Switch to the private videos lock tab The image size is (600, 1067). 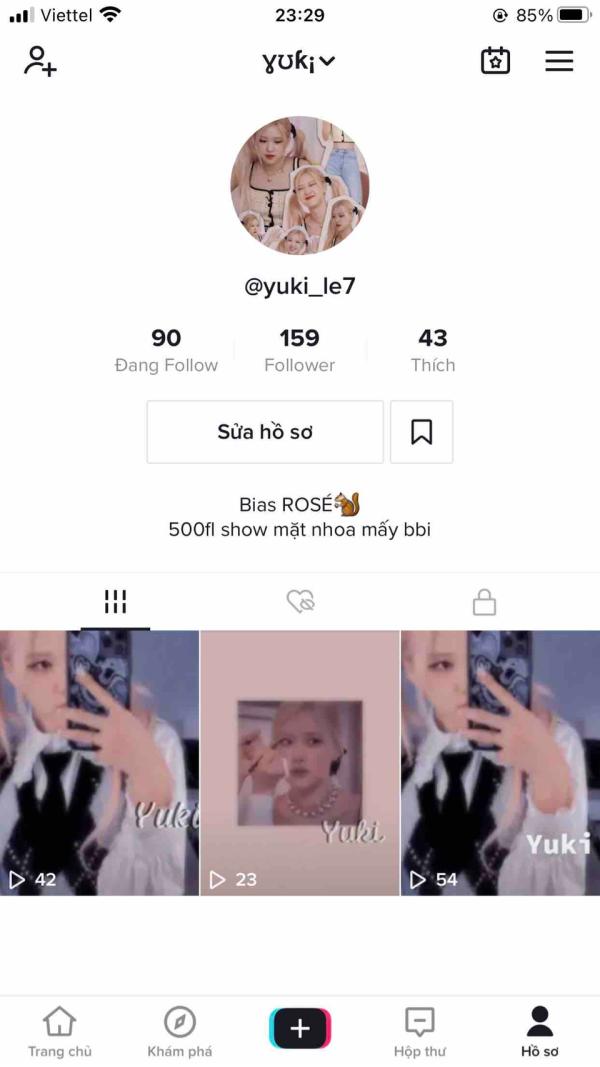[x=484, y=602]
